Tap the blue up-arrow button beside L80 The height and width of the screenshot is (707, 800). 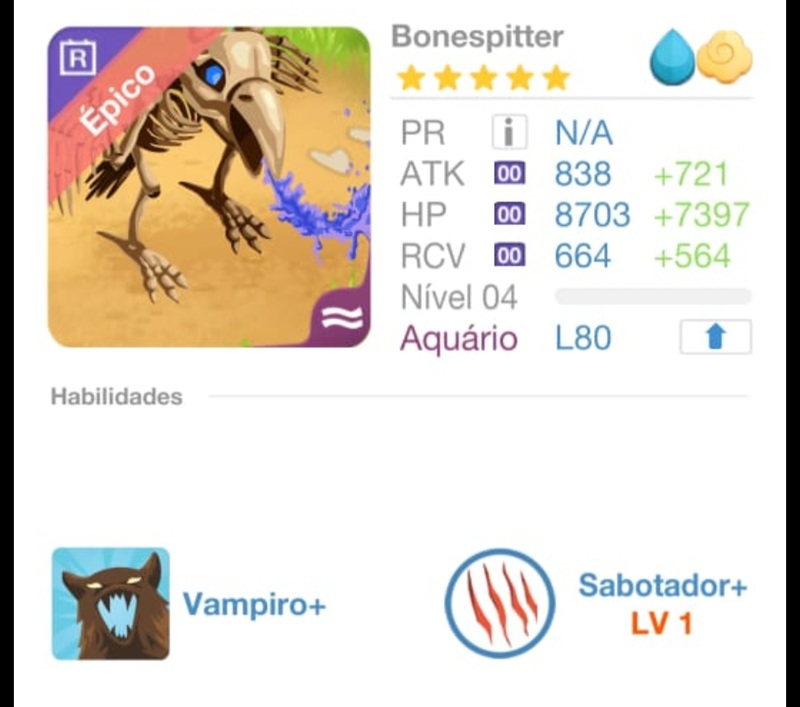714,337
